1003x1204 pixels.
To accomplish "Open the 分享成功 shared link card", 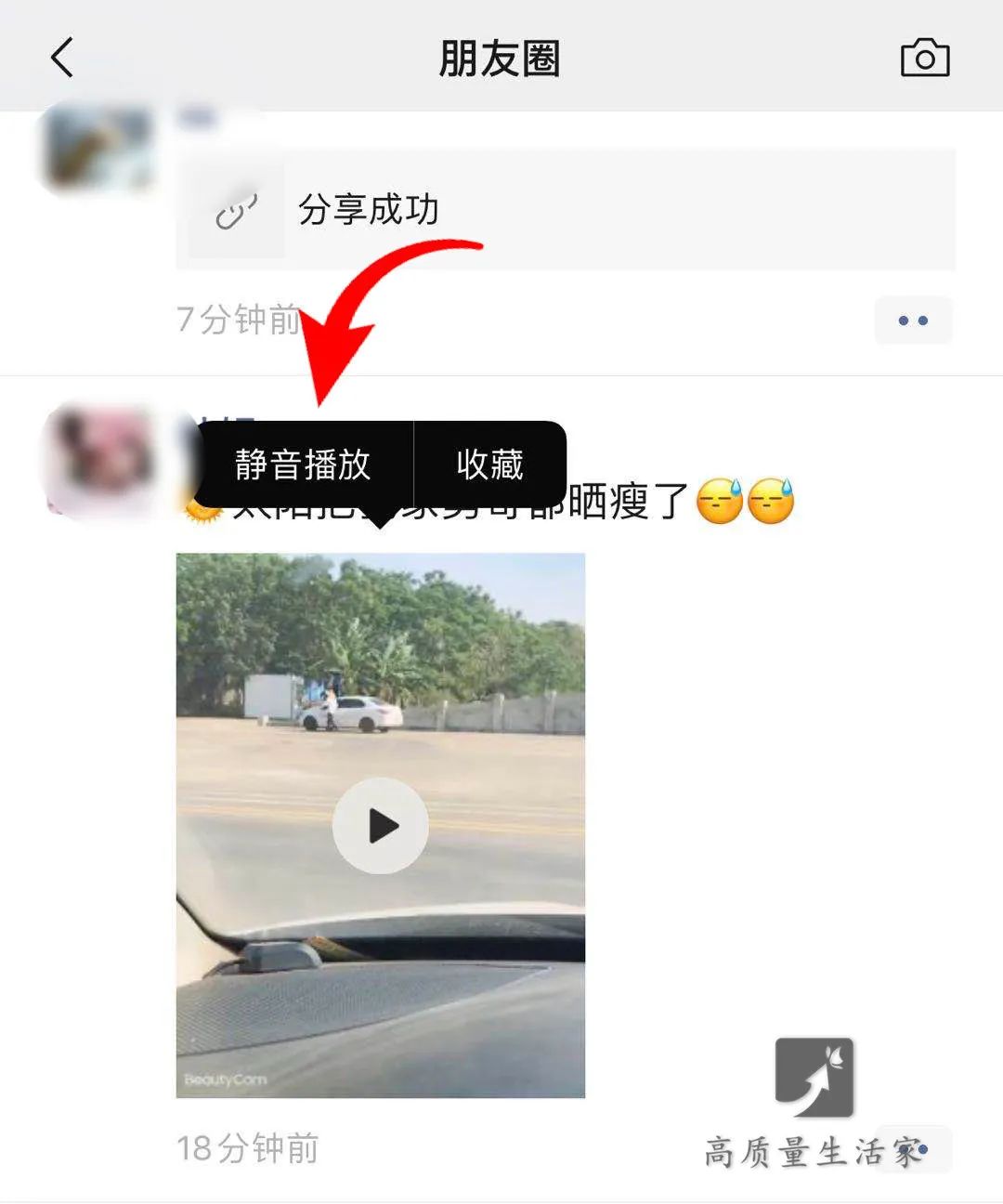I will pyautogui.click(x=565, y=210).
